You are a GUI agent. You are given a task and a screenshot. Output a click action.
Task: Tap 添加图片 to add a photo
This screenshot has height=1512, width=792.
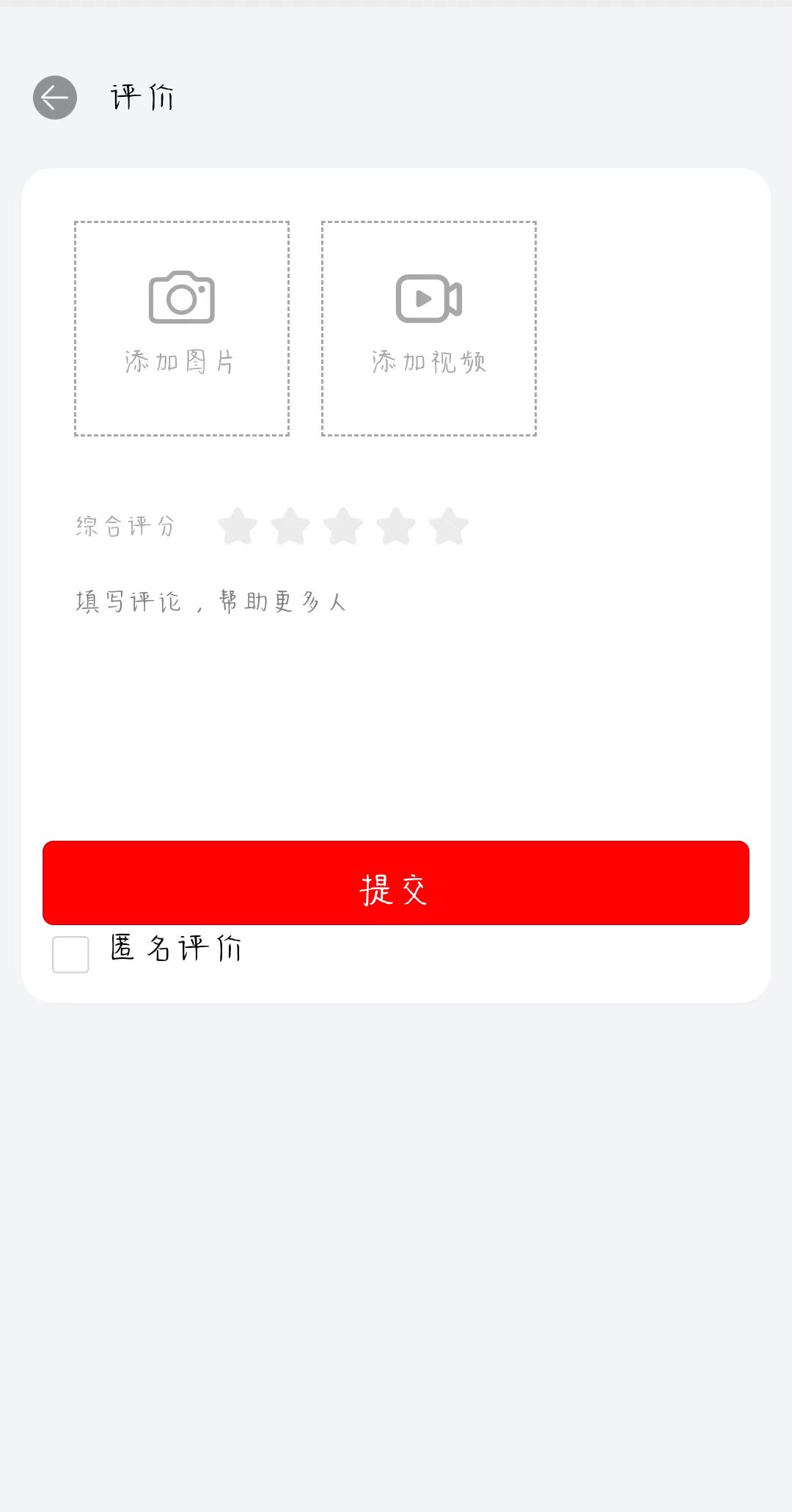tap(182, 329)
